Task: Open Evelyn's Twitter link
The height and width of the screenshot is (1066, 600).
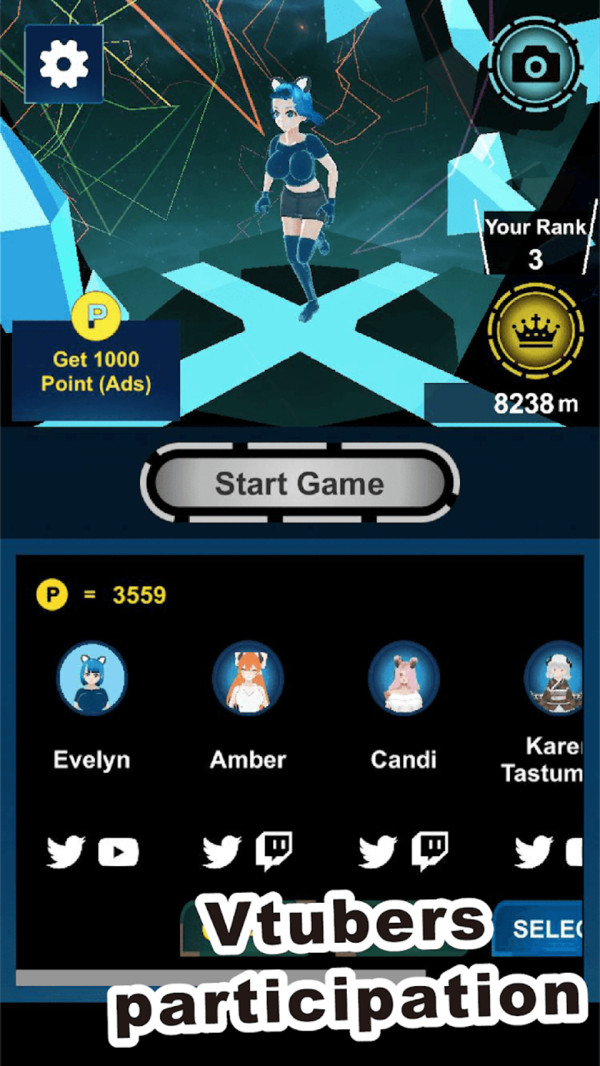Action: pyautogui.click(x=66, y=852)
